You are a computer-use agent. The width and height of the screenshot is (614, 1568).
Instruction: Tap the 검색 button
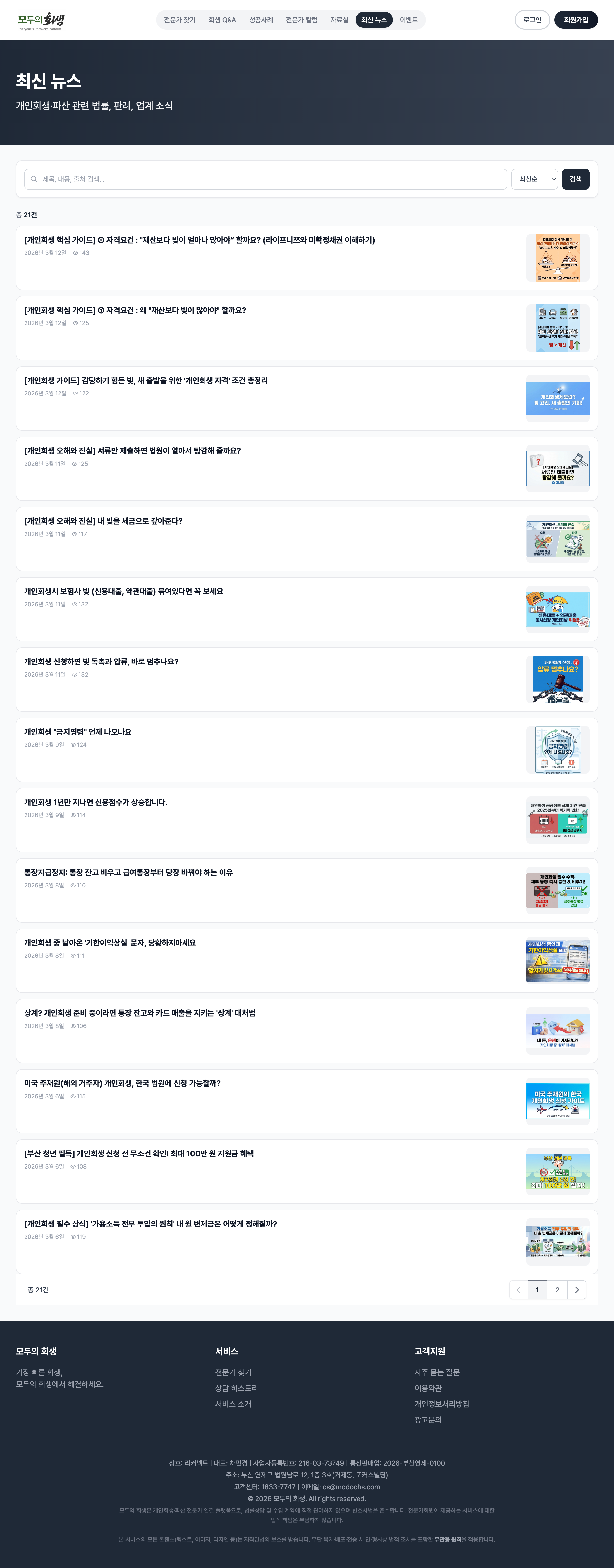[x=575, y=179]
